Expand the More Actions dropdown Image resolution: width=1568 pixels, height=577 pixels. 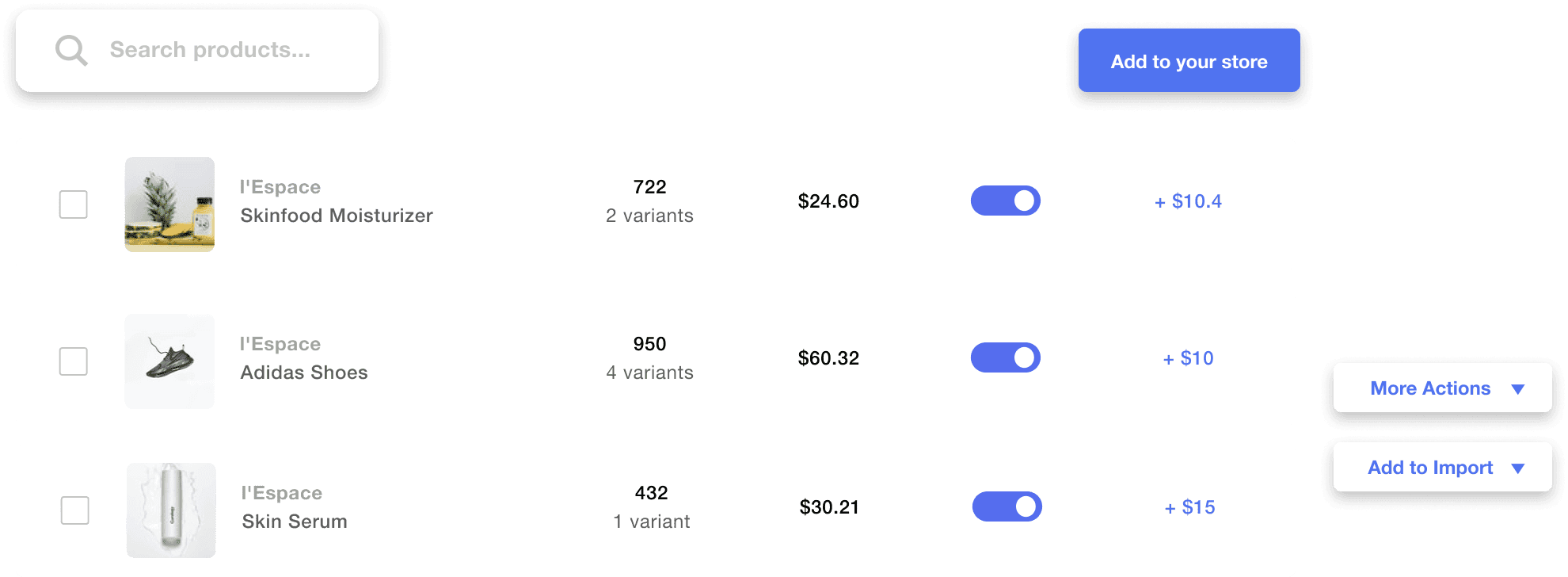tap(1442, 388)
